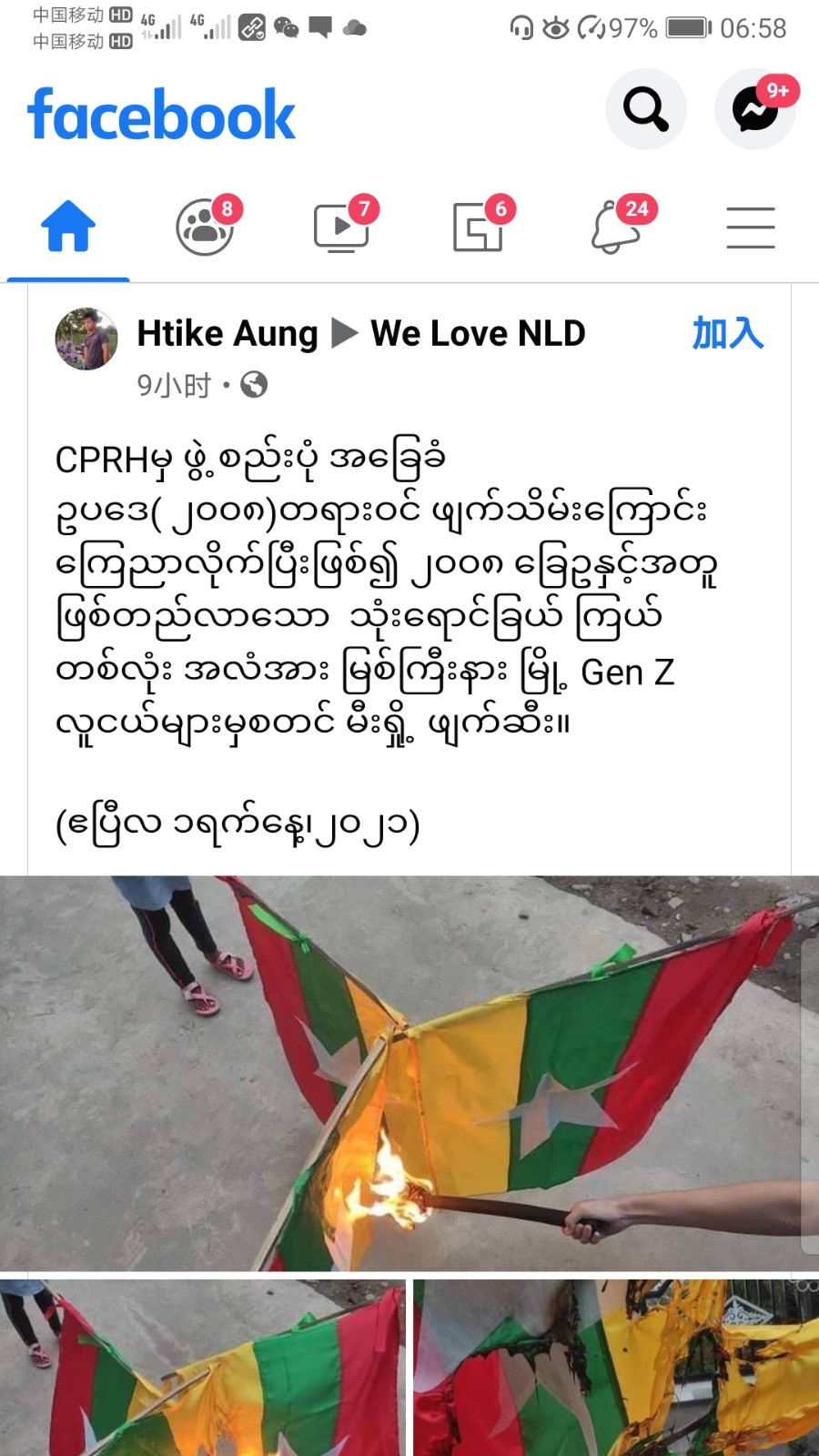Open Facebook search
The height and width of the screenshot is (1456, 819).
click(x=645, y=109)
